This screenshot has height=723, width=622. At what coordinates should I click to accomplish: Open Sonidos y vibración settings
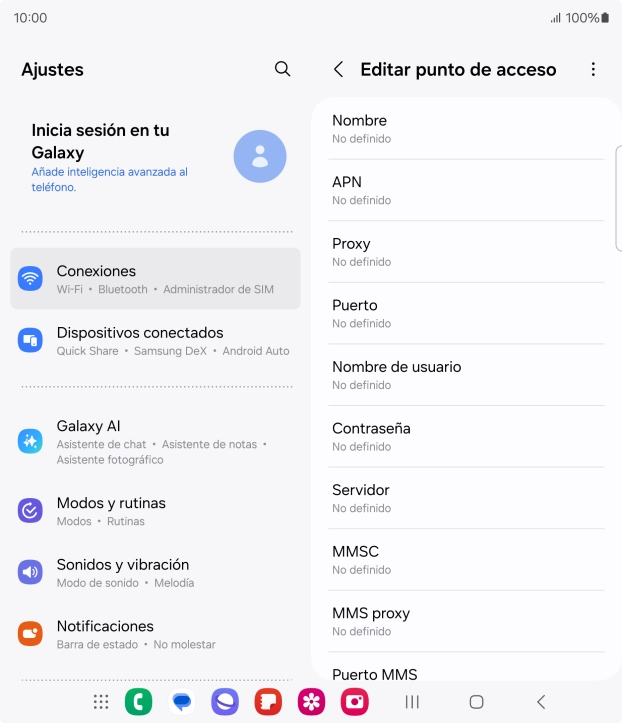155,573
